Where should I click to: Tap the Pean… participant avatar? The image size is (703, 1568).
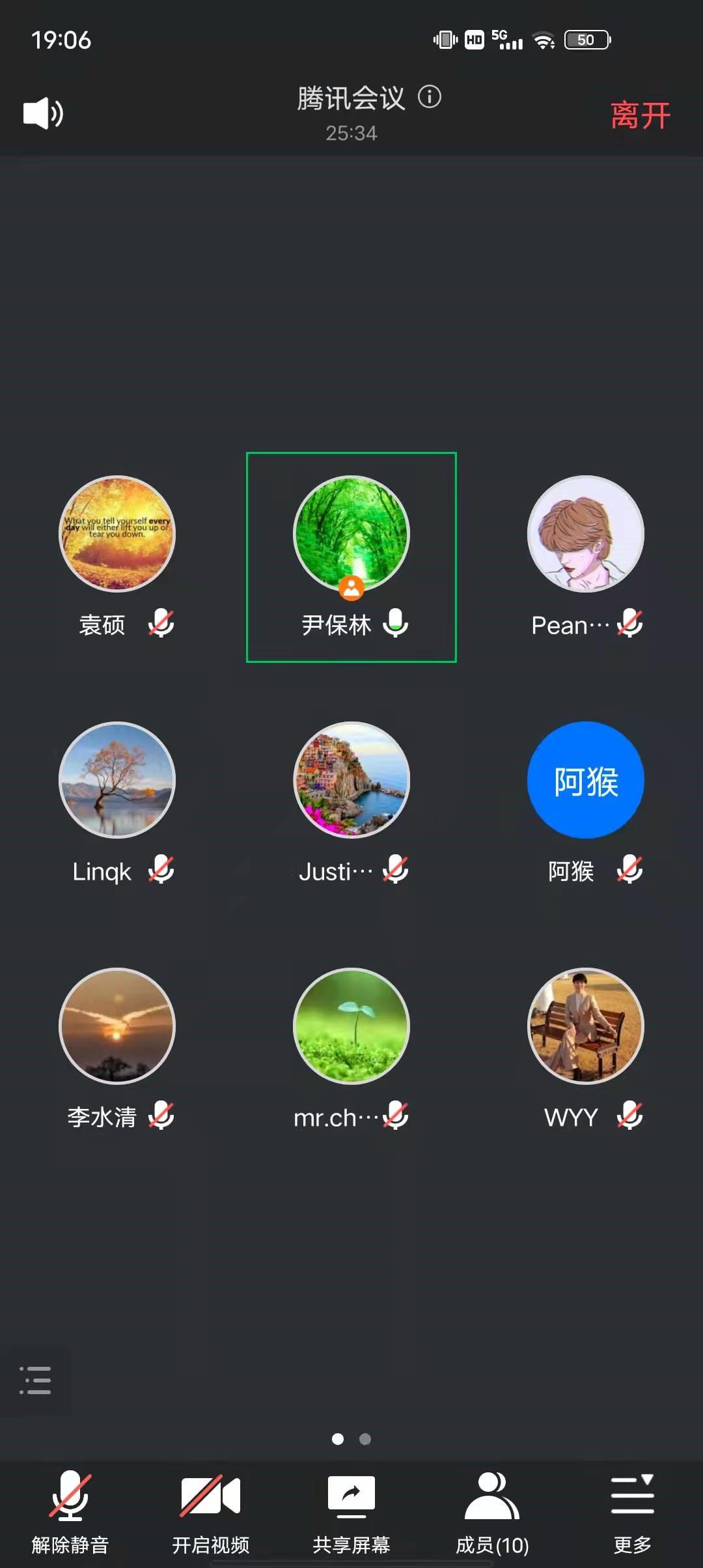[585, 534]
